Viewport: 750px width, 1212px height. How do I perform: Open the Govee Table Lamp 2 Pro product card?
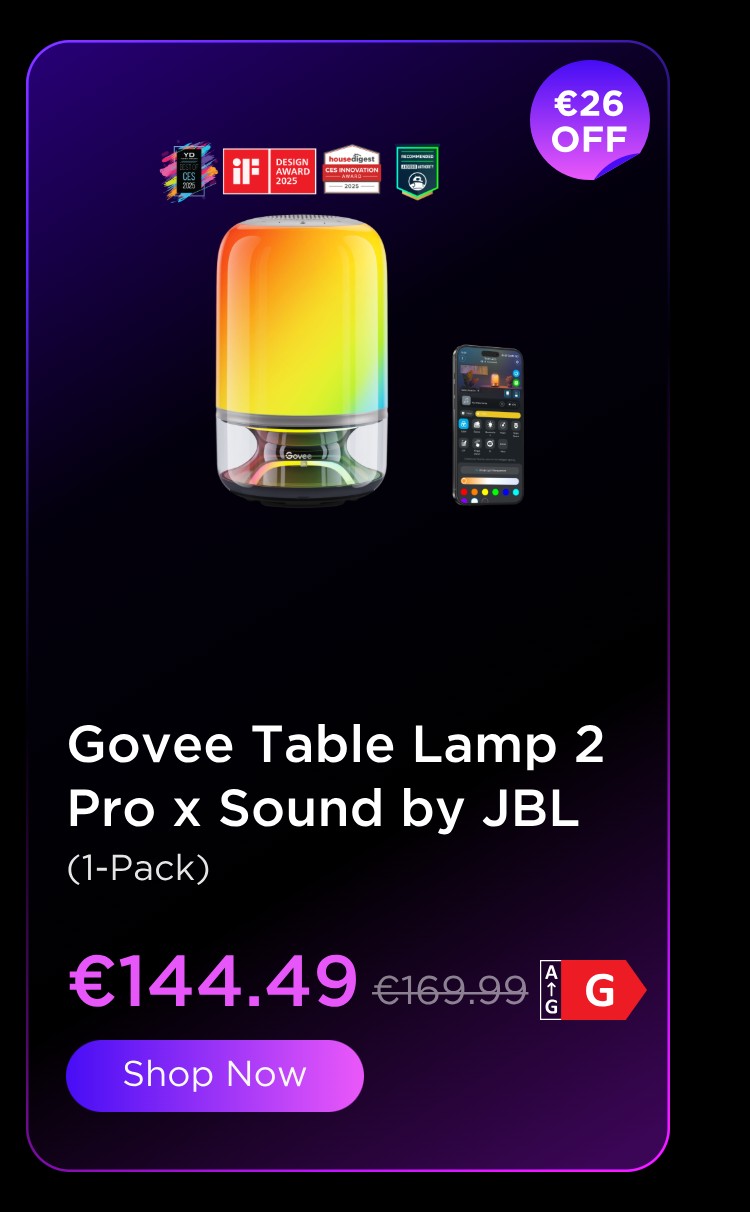click(335, 775)
